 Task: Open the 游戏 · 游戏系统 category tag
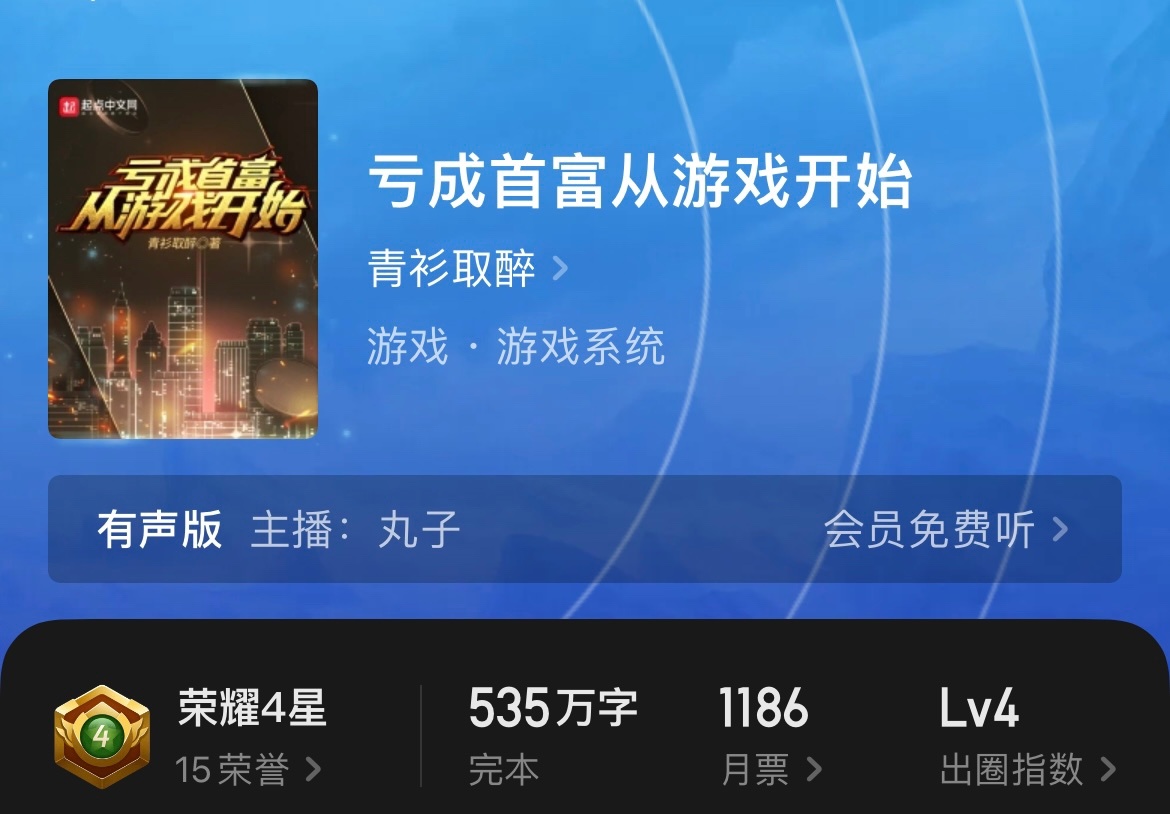pyautogui.click(x=515, y=348)
